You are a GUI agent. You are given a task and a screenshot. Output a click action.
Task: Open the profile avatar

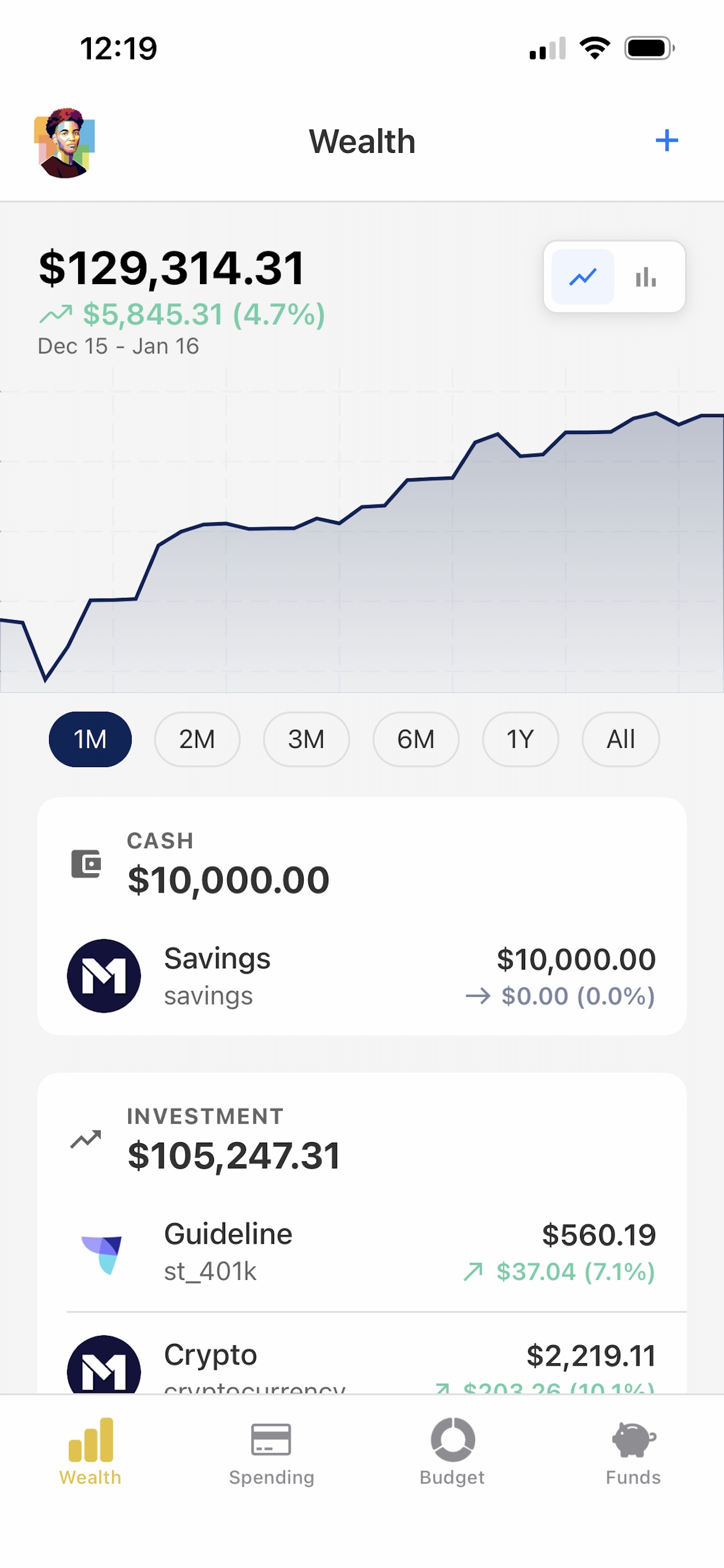pos(65,143)
